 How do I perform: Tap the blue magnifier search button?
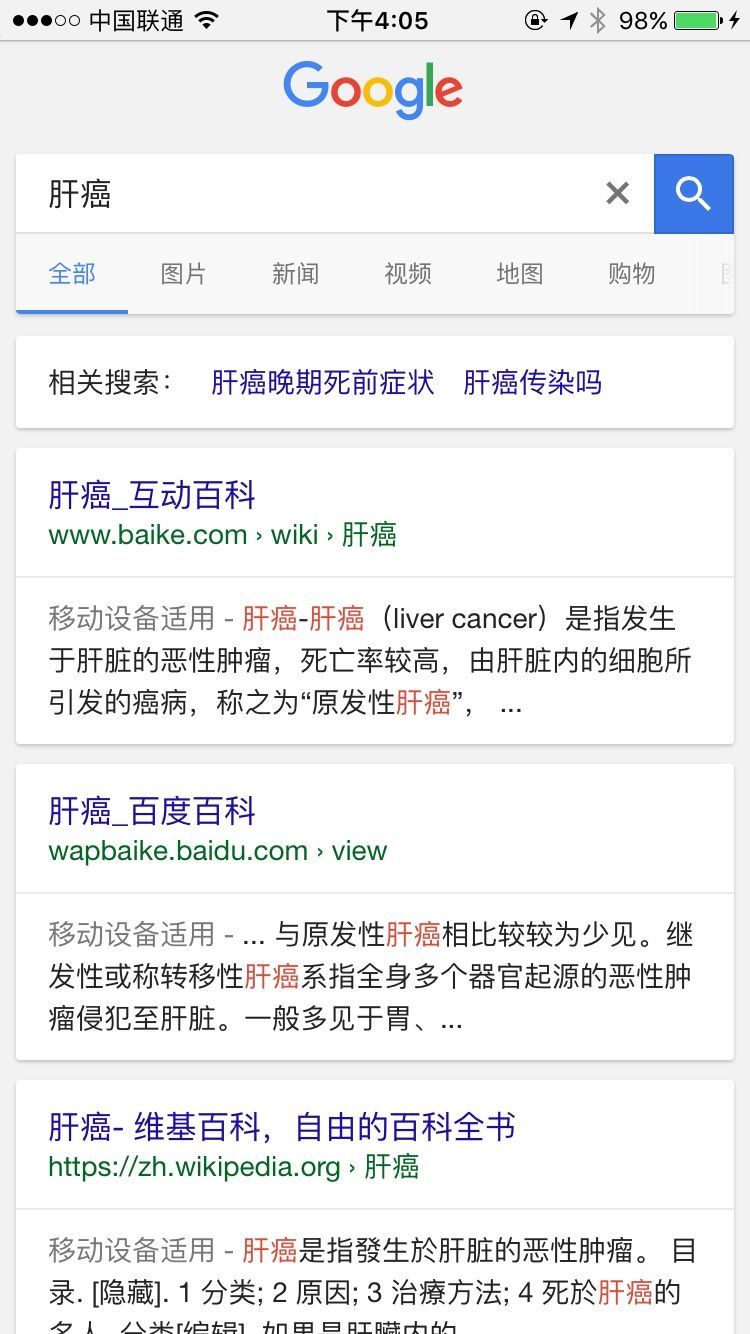pos(693,193)
